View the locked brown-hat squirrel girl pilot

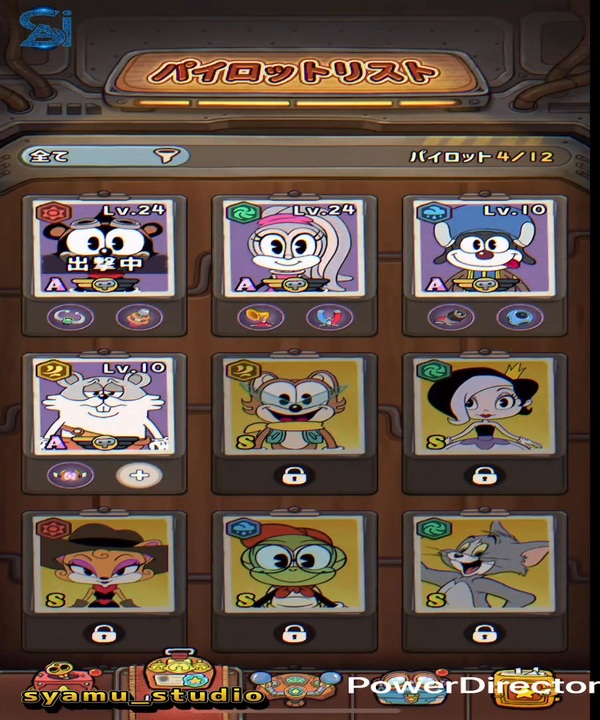[x=103, y=563]
